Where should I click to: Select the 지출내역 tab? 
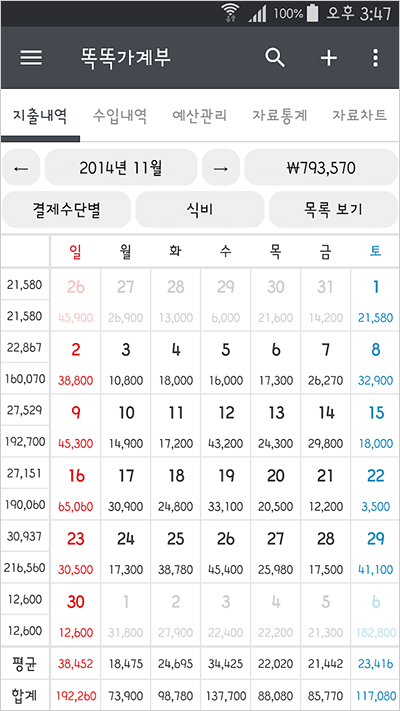(x=40, y=115)
